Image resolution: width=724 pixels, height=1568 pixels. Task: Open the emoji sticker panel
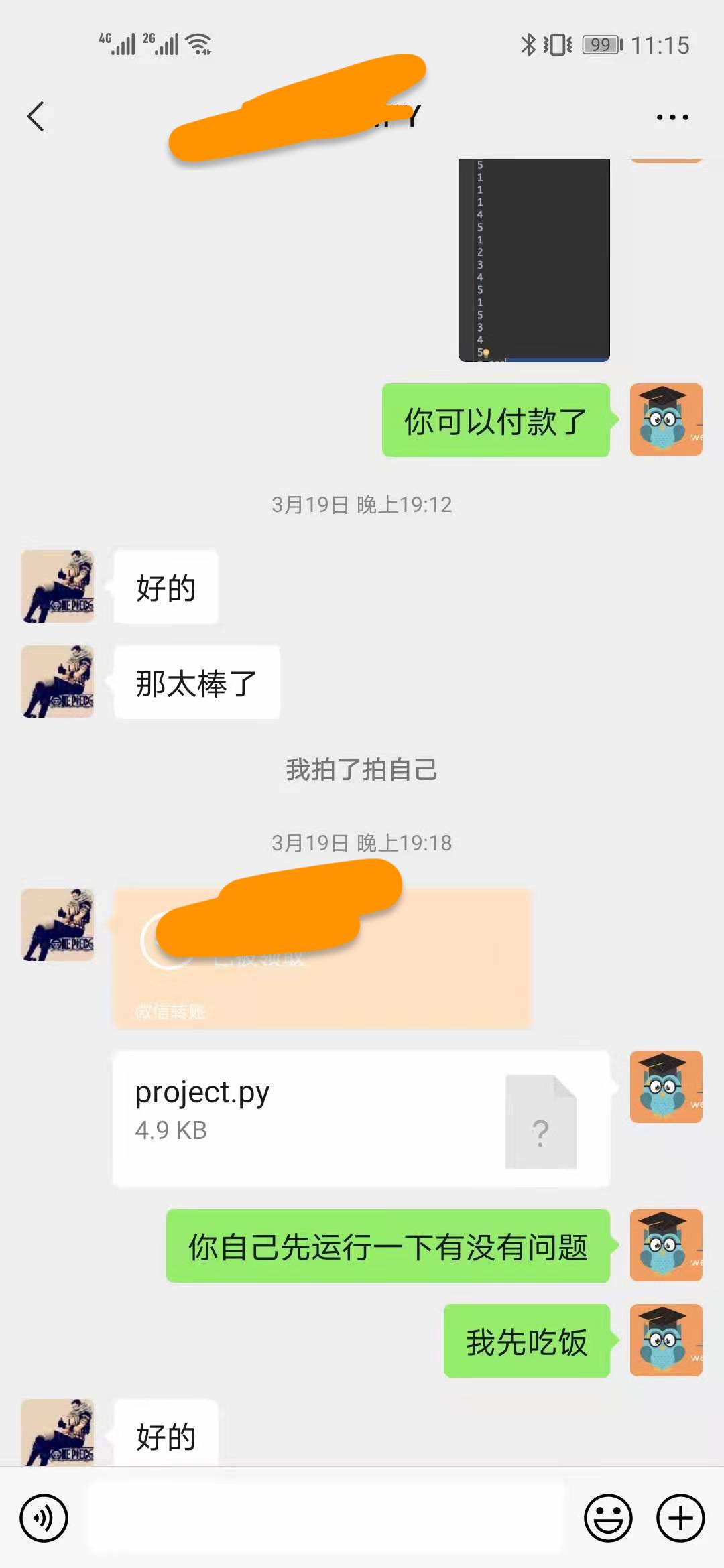(608, 1518)
